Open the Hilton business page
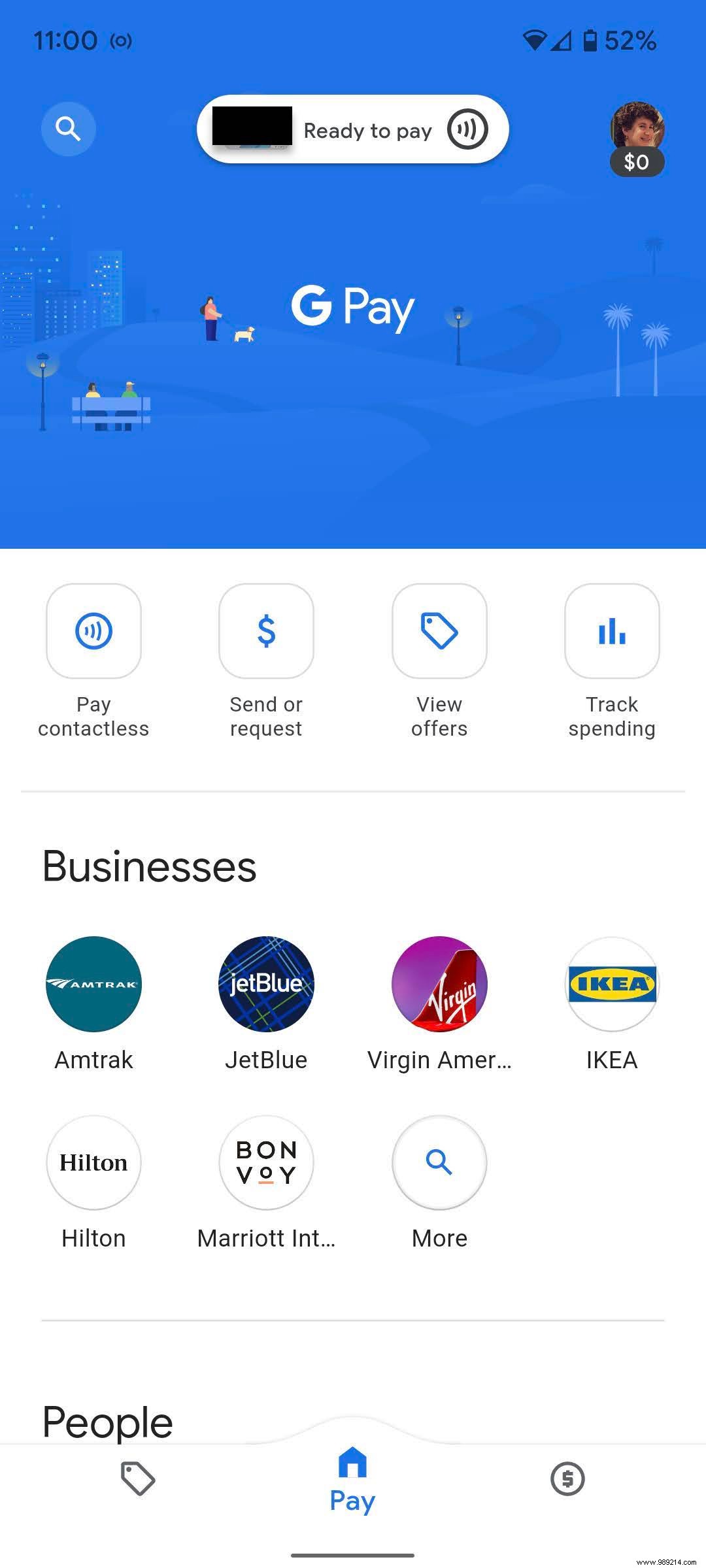 point(93,1162)
